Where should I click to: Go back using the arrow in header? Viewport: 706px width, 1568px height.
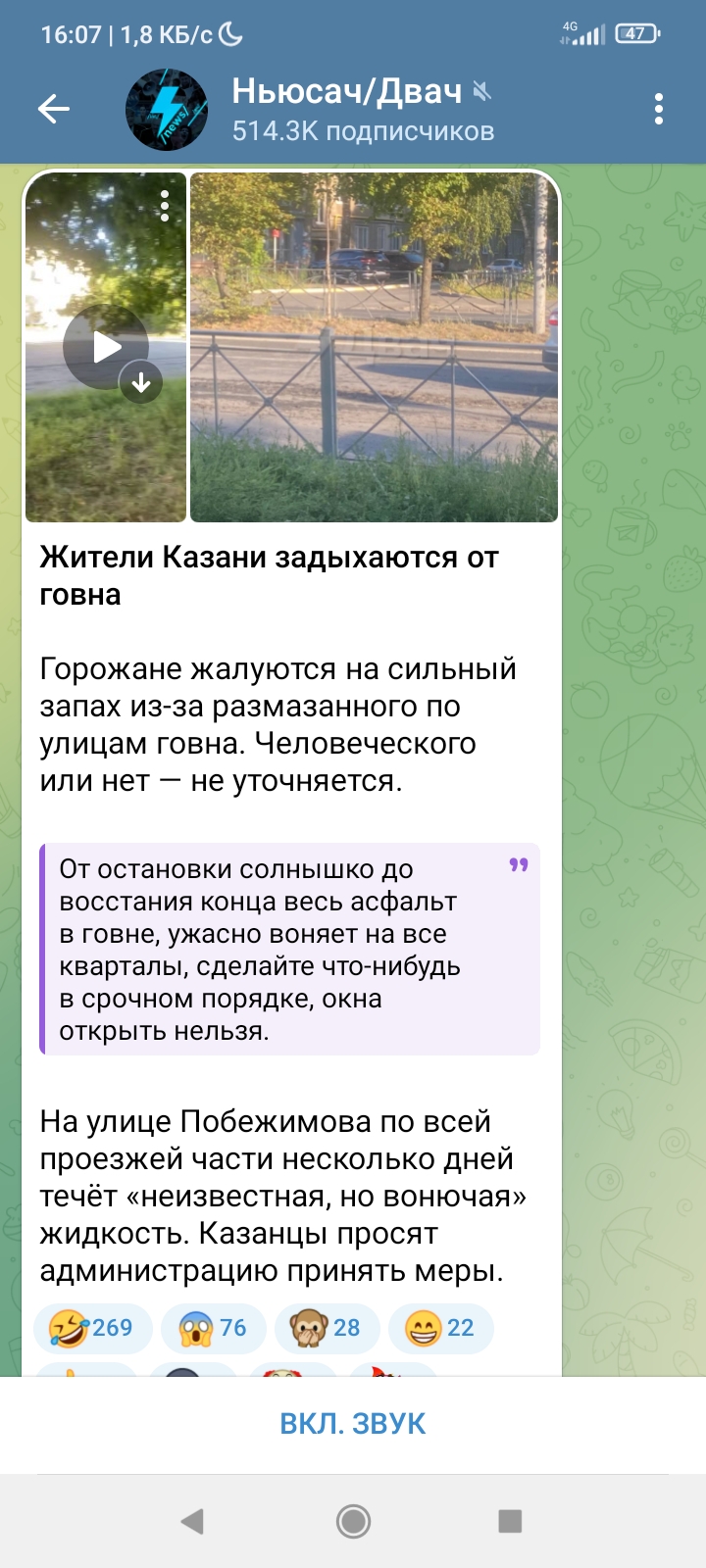pos(54,109)
